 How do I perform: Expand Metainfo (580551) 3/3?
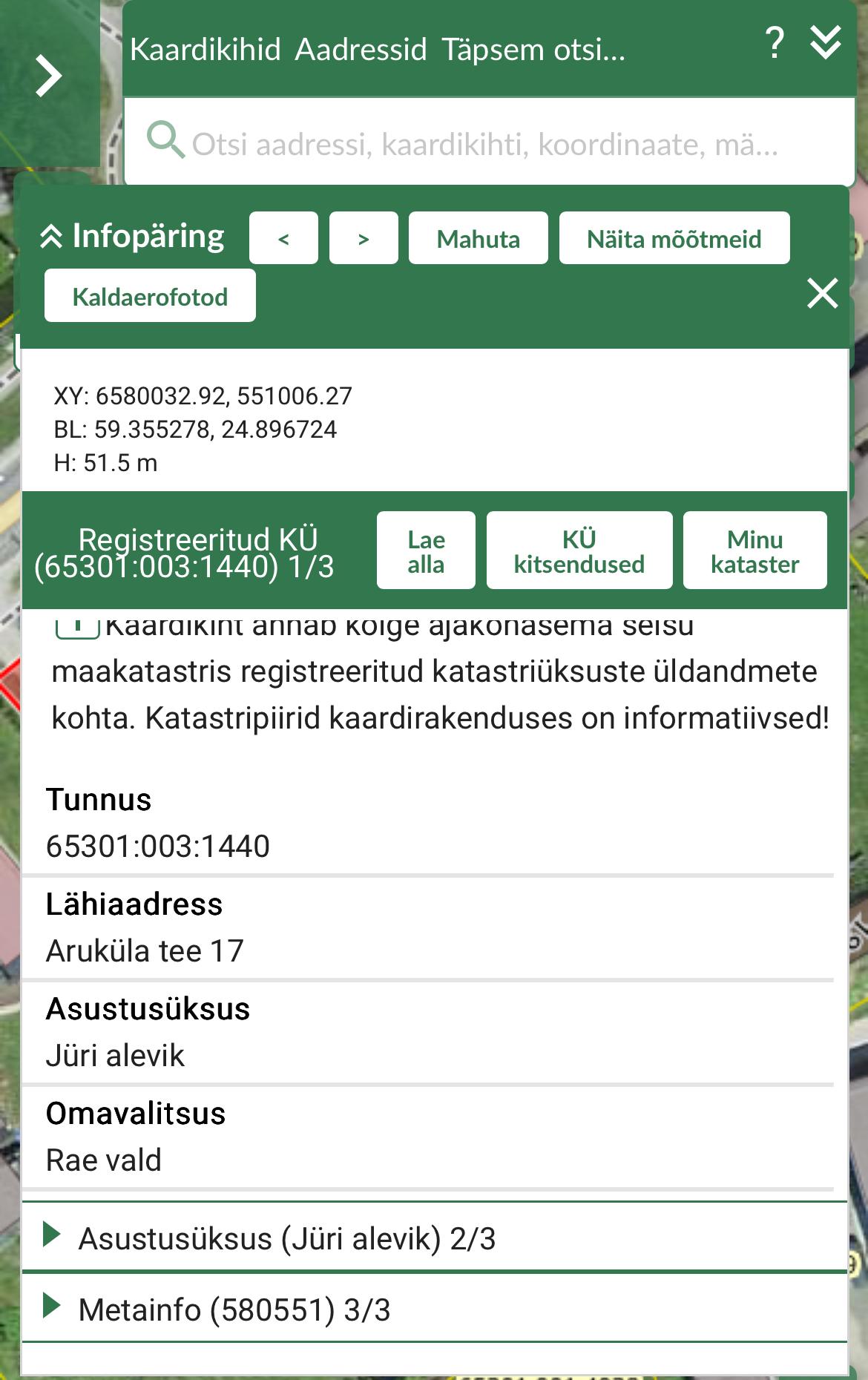click(x=234, y=1310)
